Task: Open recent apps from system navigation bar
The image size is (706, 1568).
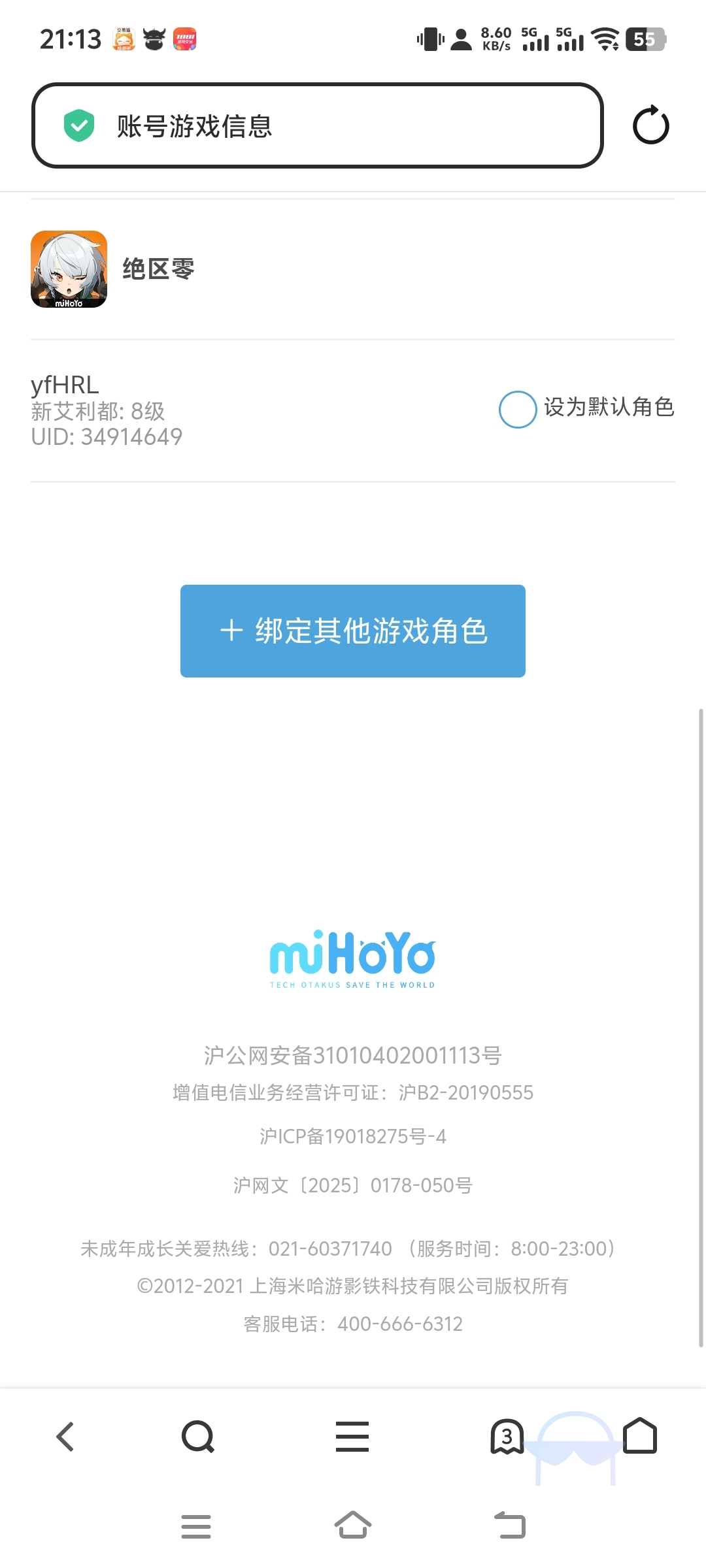Action: pyautogui.click(x=196, y=1526)
